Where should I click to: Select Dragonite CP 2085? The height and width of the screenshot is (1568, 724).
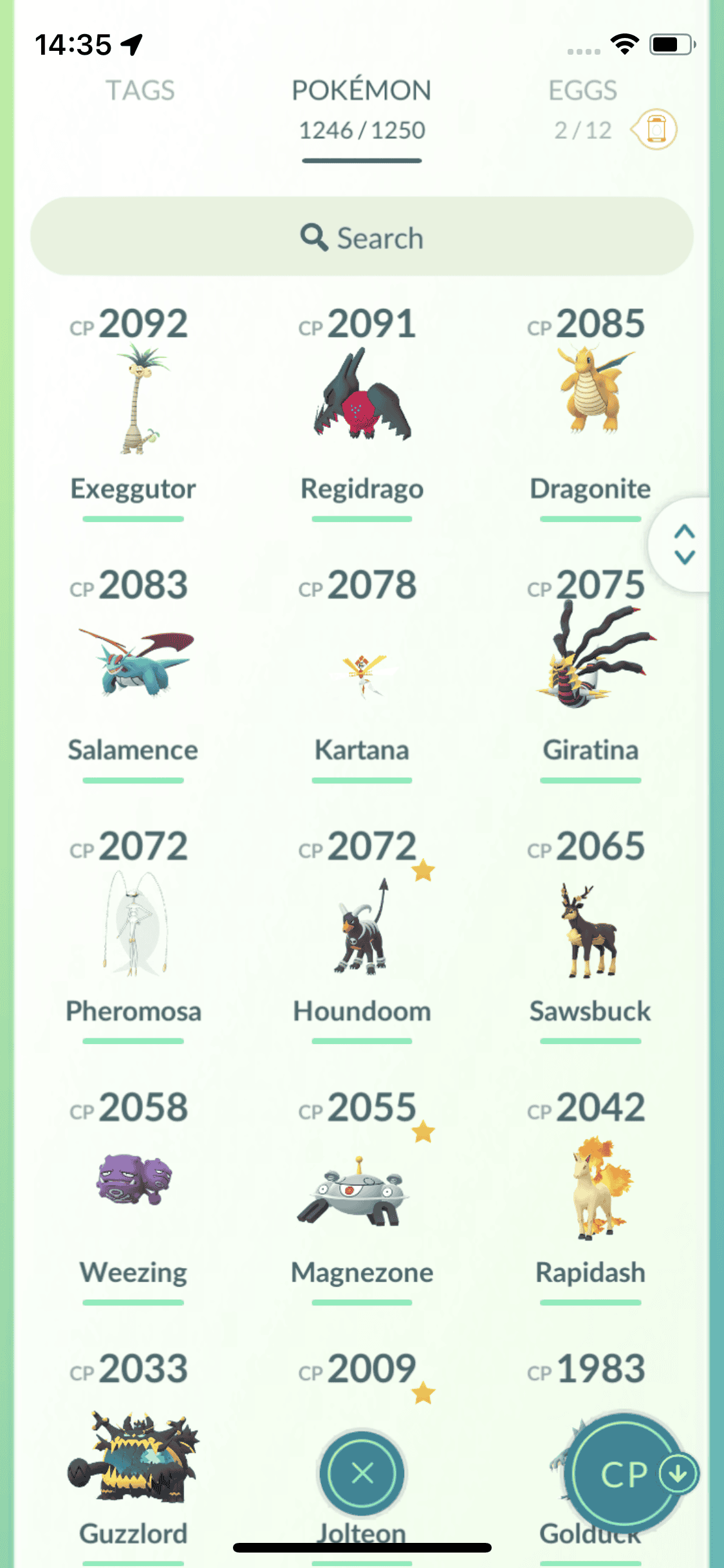pos(590,400)
